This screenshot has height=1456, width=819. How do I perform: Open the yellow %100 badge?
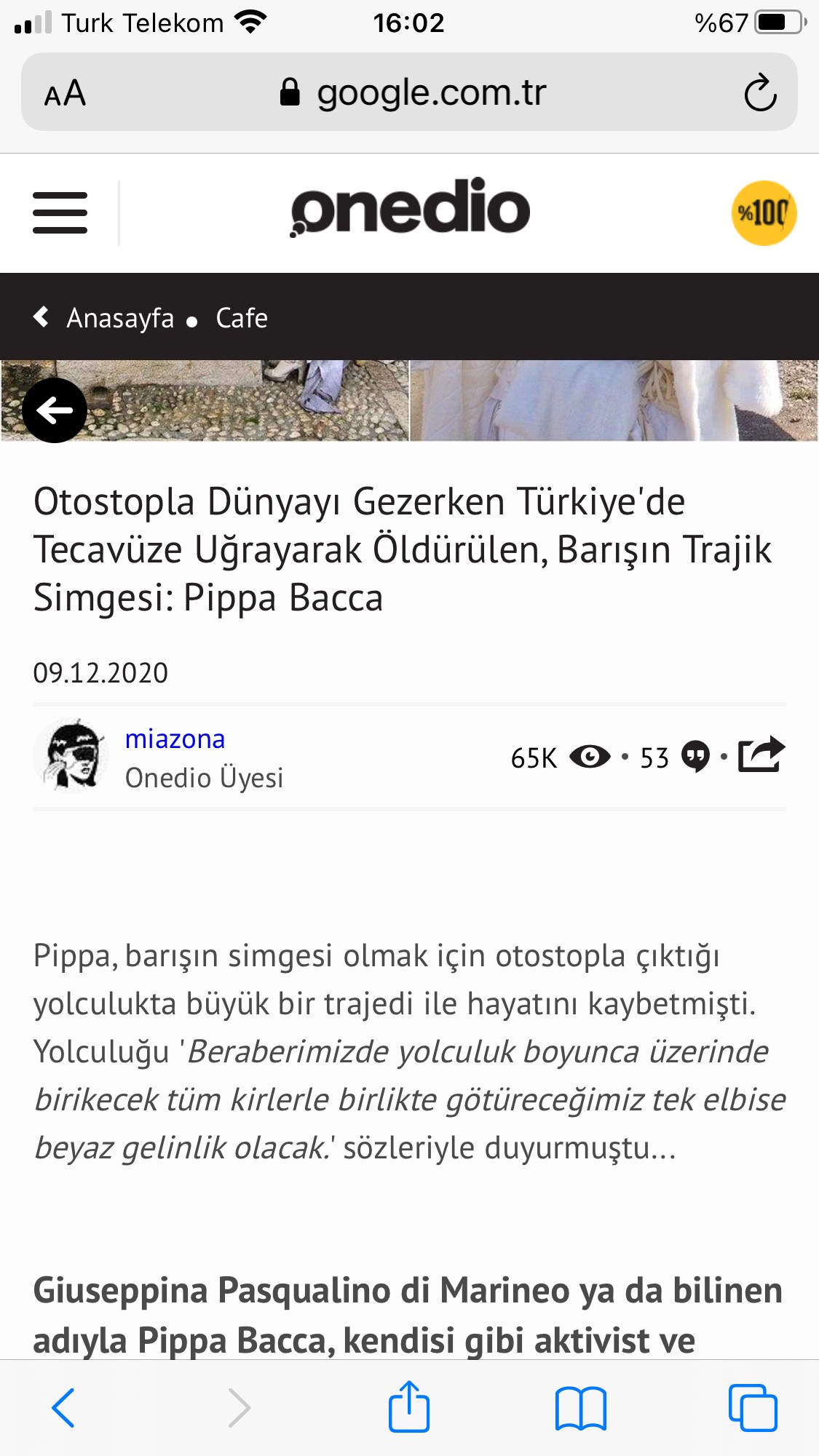coord(763,212)
